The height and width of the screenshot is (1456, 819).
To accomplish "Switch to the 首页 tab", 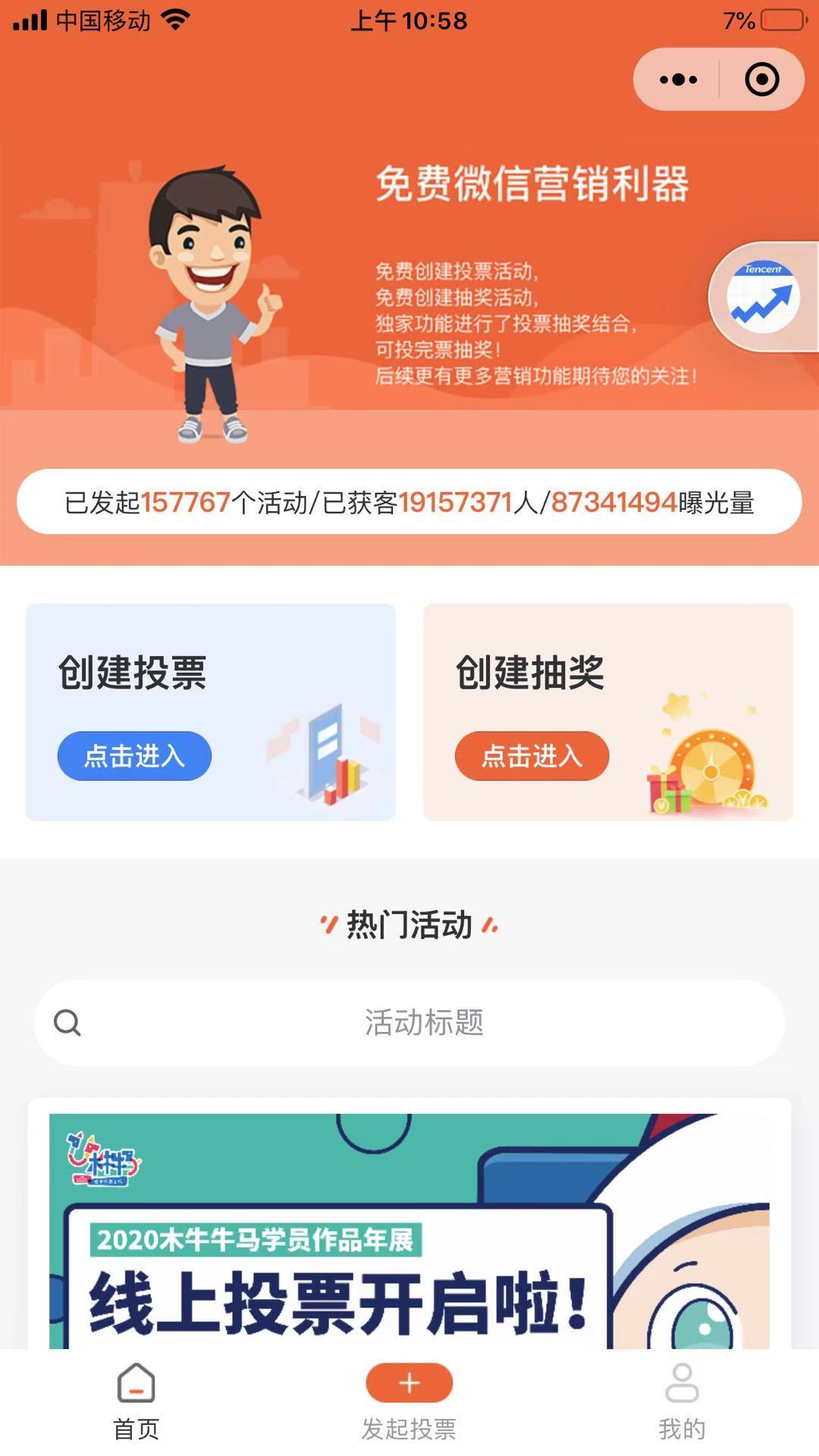I will (136, 1401).
